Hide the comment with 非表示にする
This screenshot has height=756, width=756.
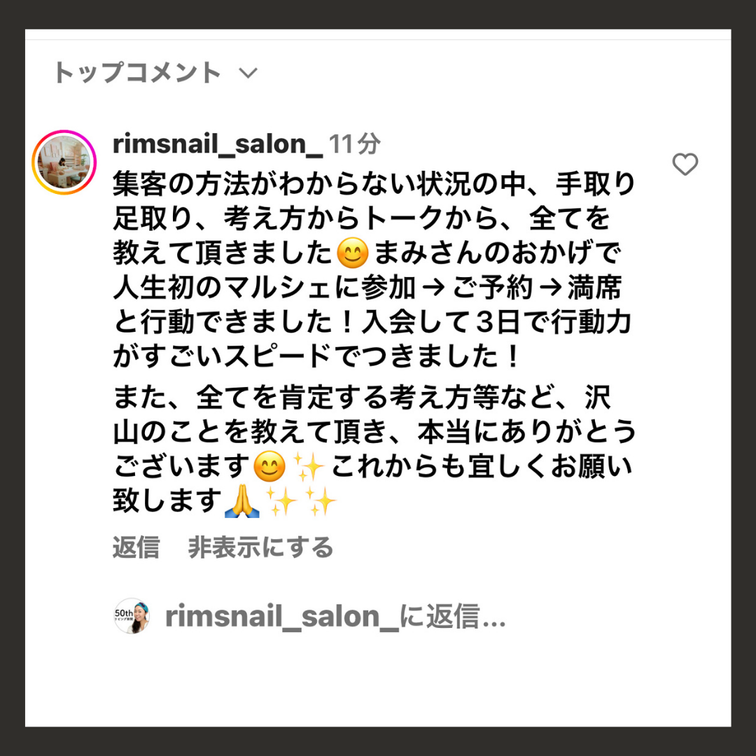pos(260,547)
